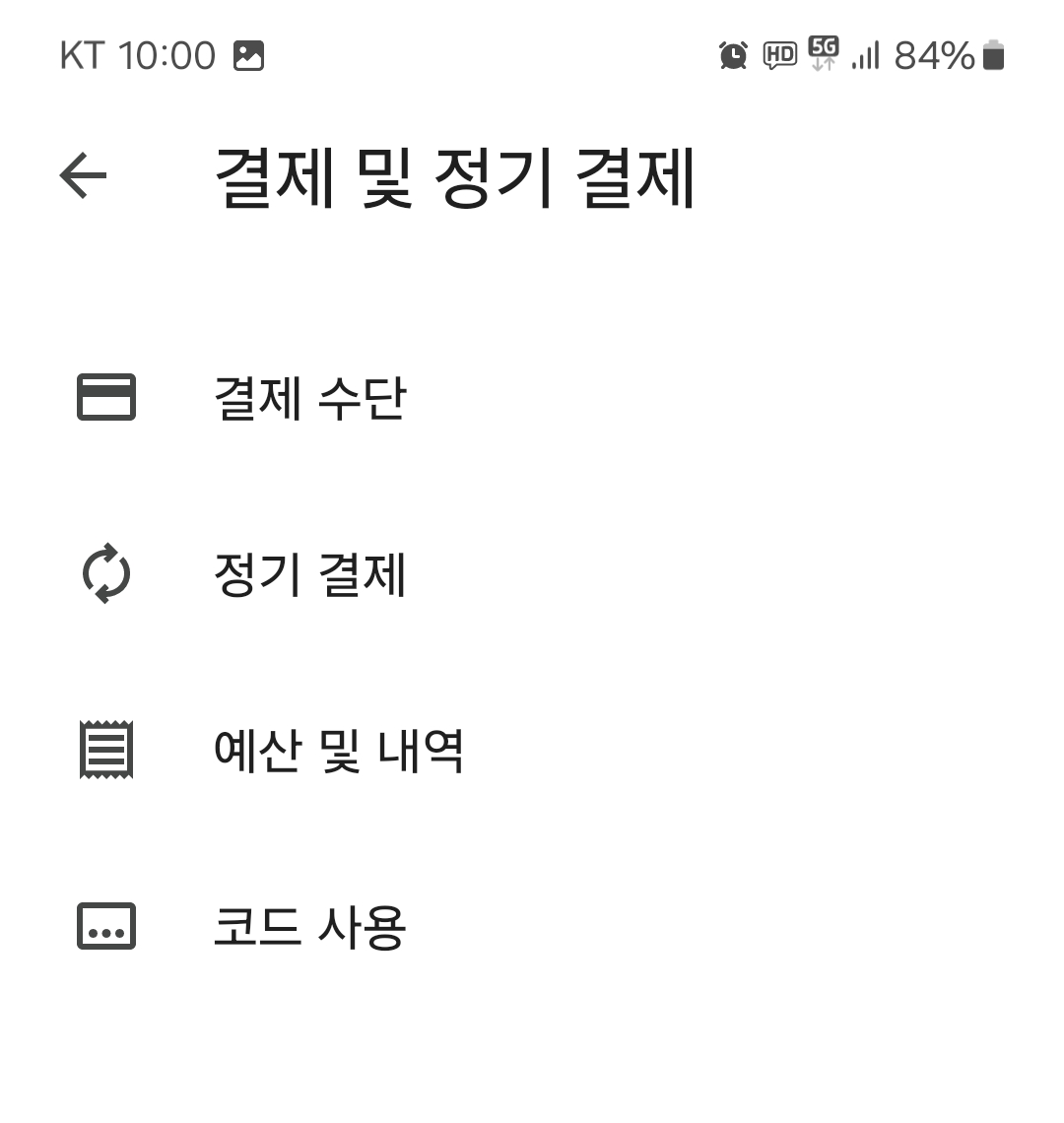This screenshot has width=1064, height=1123.
Task: Click the payment methods row
Action: point(394,398)
